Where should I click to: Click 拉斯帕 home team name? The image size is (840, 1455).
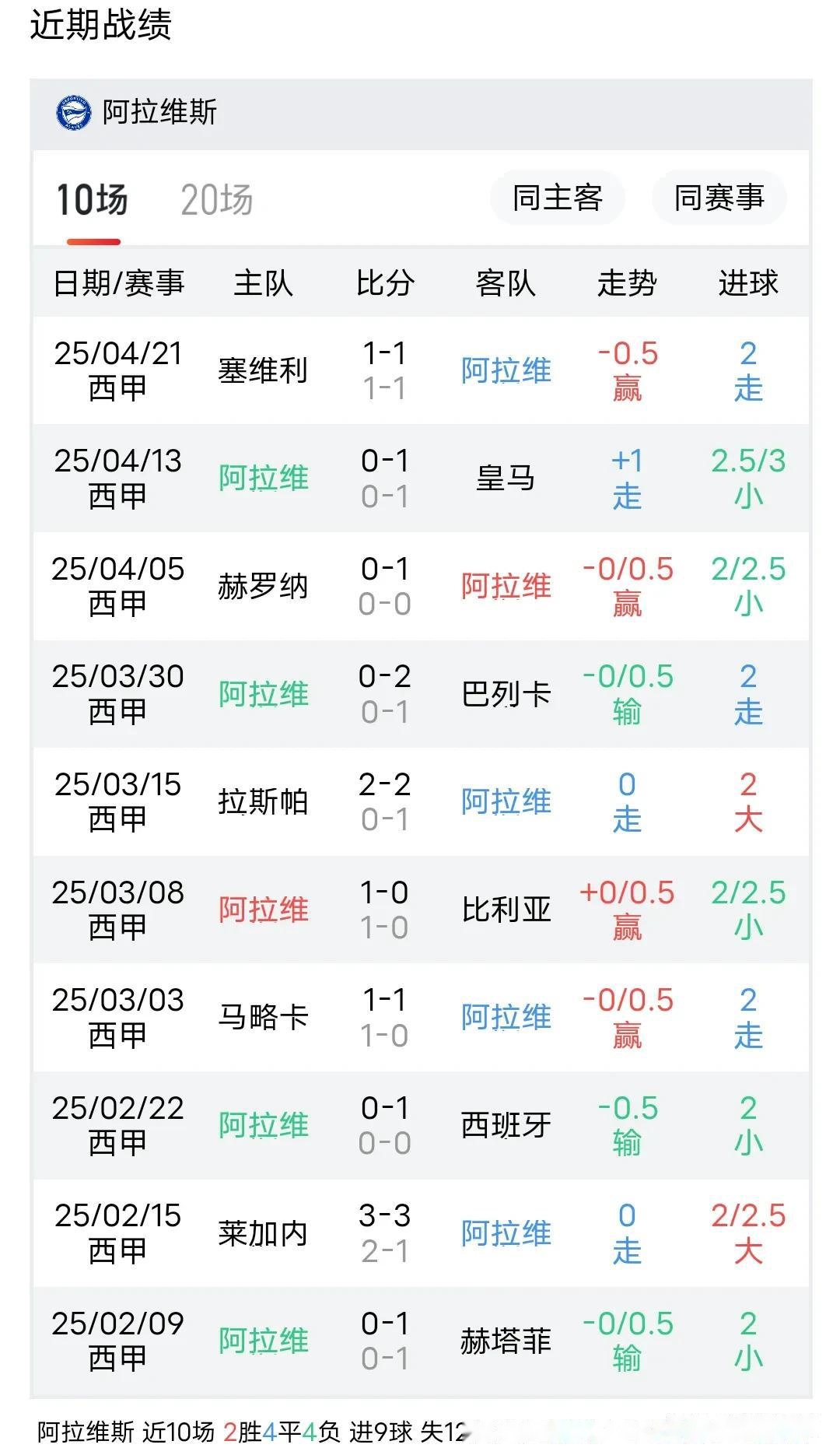pos(264,801)
